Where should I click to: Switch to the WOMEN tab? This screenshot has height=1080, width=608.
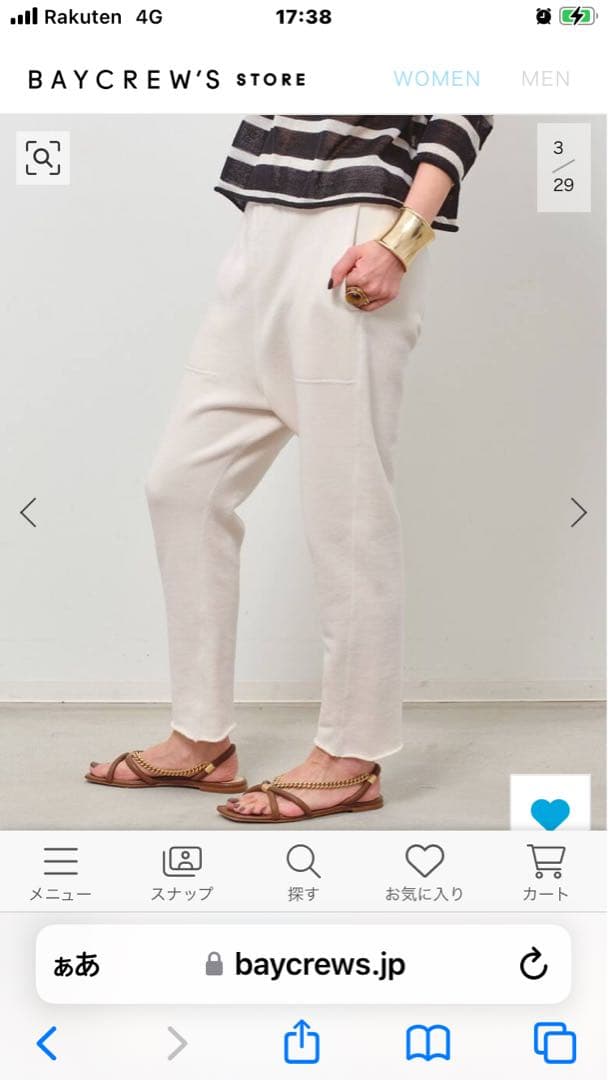point(436,79)
